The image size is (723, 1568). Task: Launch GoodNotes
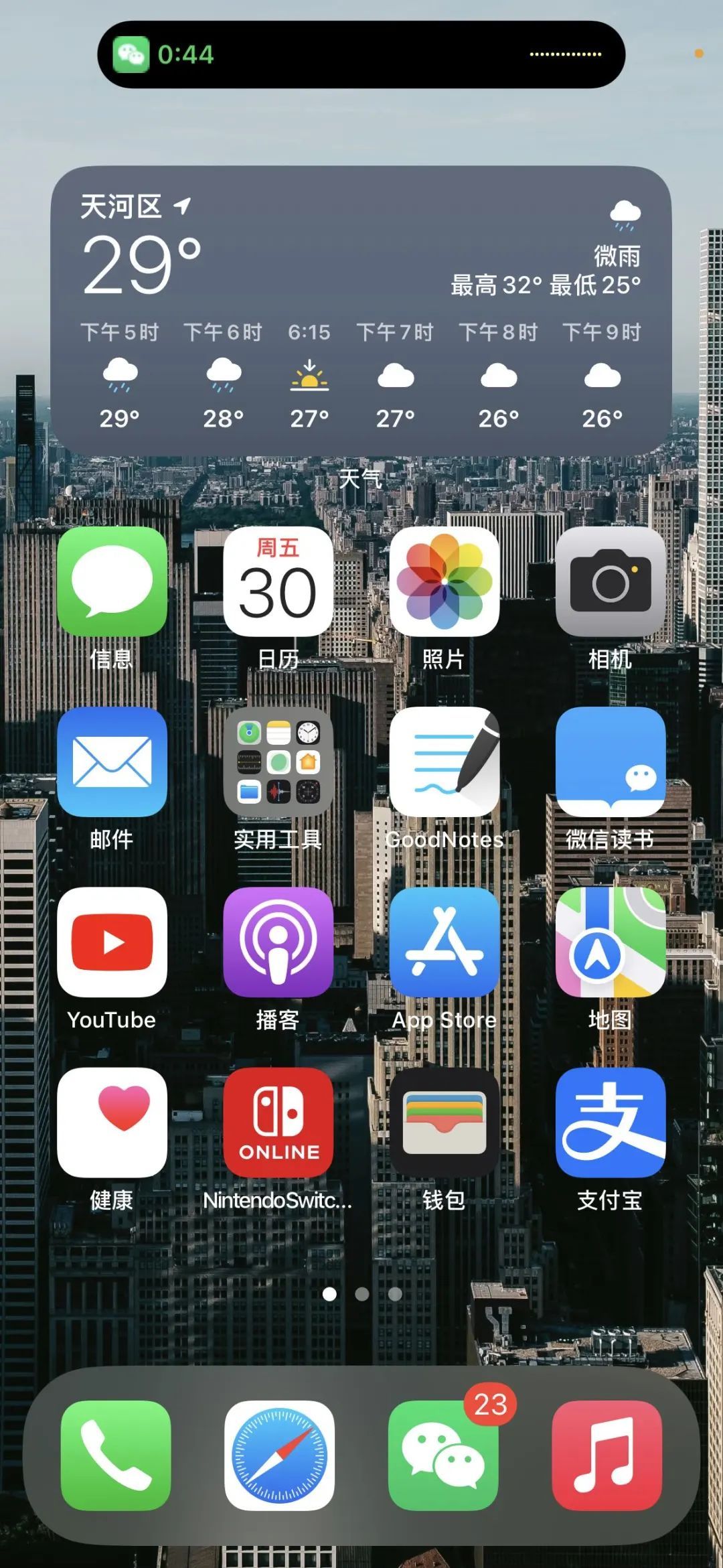coord(444,762)
